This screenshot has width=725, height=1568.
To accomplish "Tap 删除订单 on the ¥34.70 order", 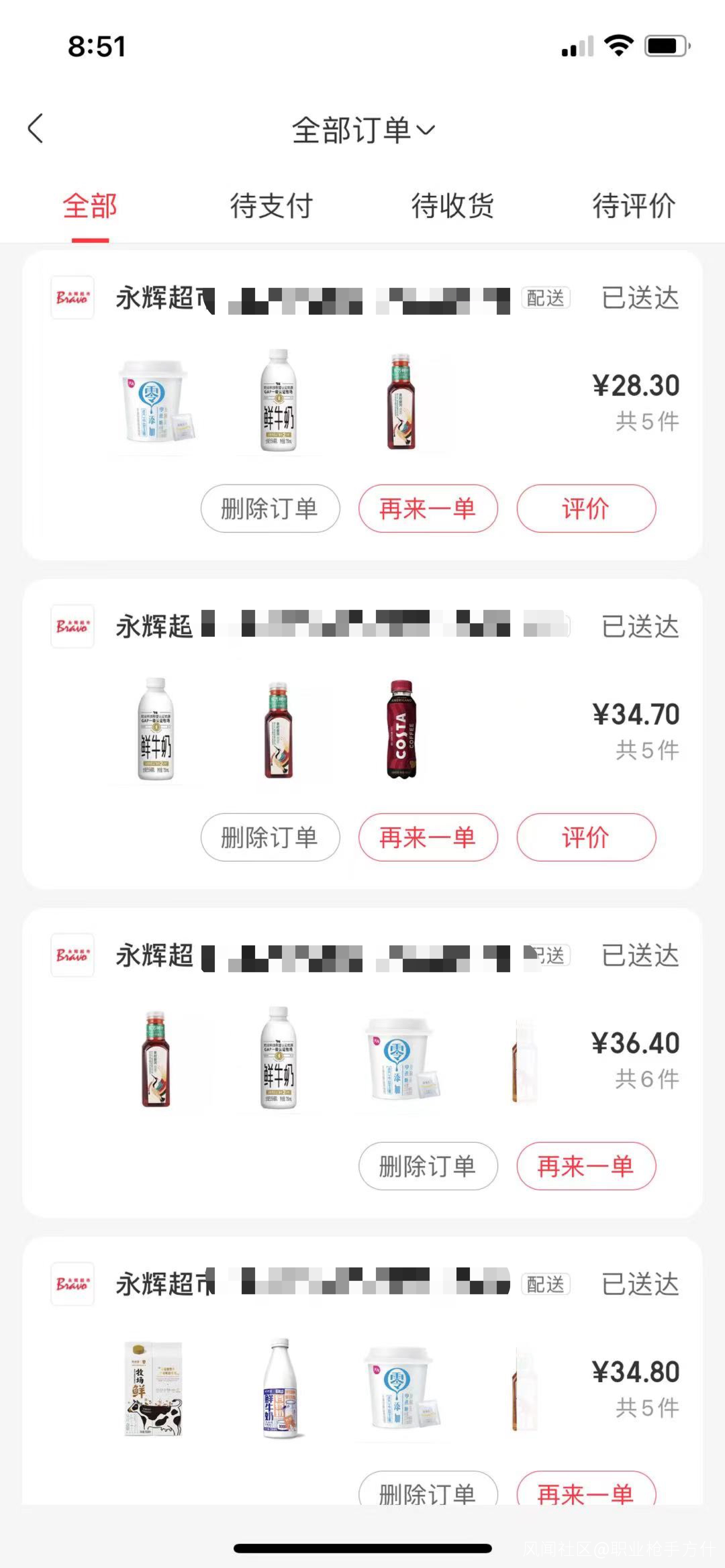I will tap(270, 837).
